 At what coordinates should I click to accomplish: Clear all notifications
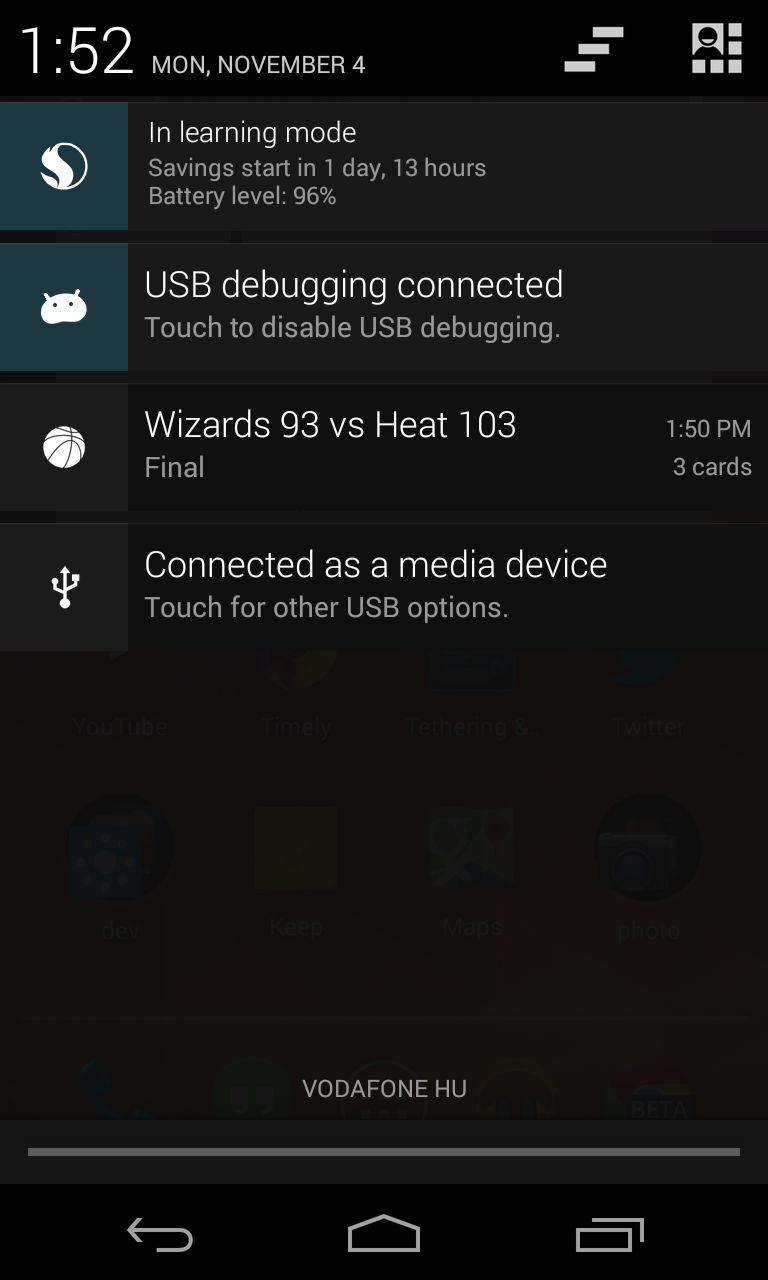[594, 50]
